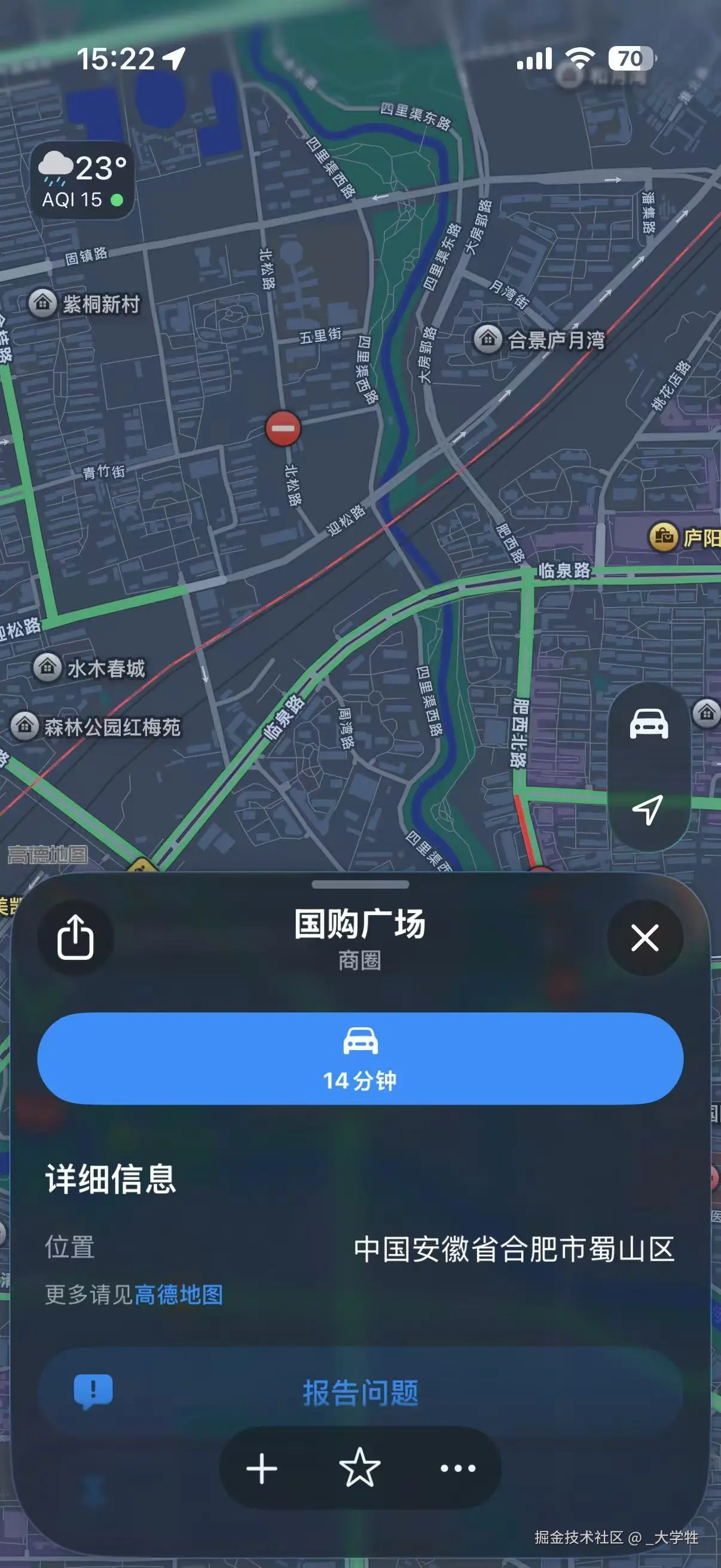
Task: Open the 23° weather and AQI widget
Action: tap(83, 181)
